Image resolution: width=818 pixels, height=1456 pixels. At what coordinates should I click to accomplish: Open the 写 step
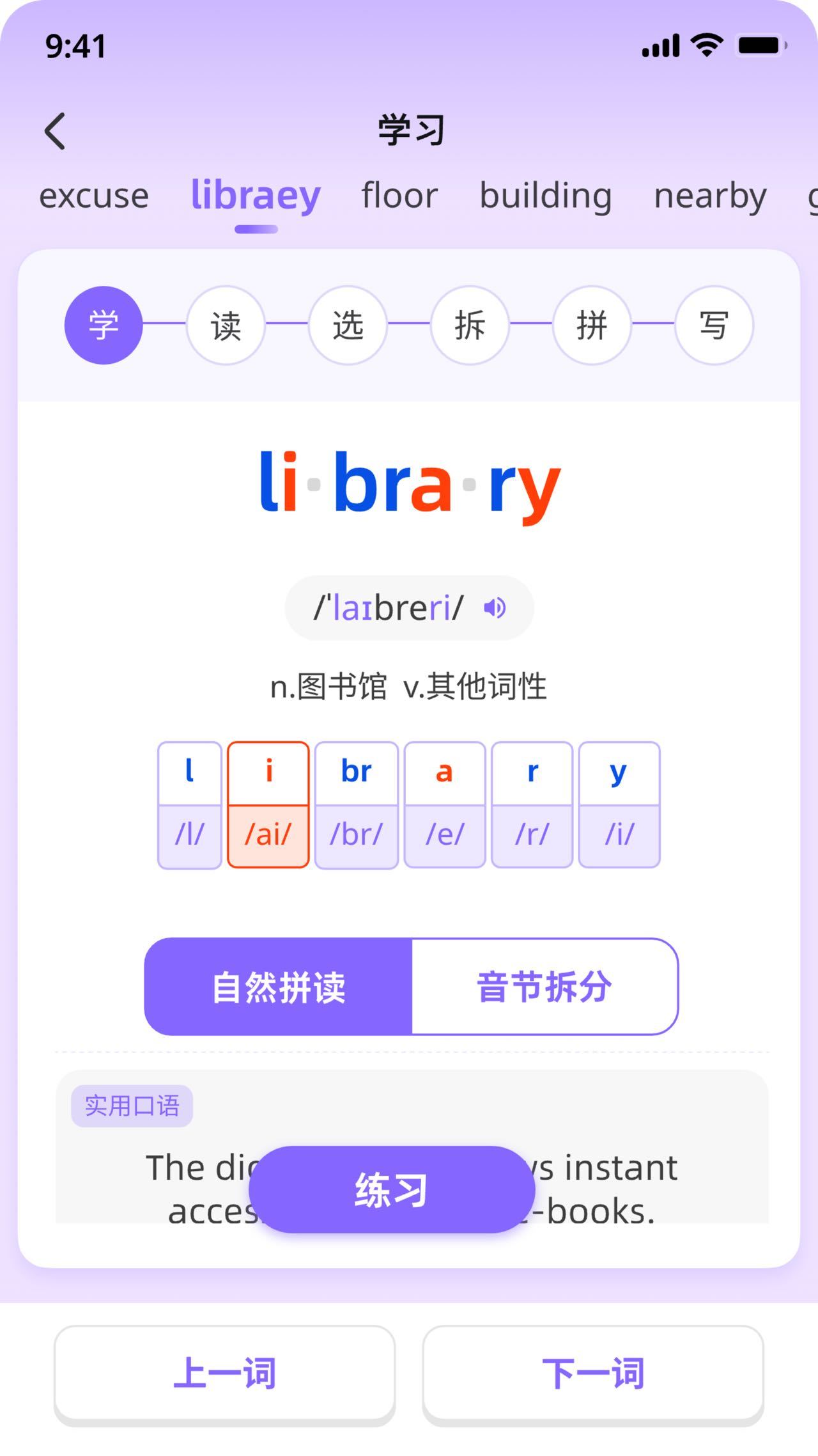pos(714,325)
